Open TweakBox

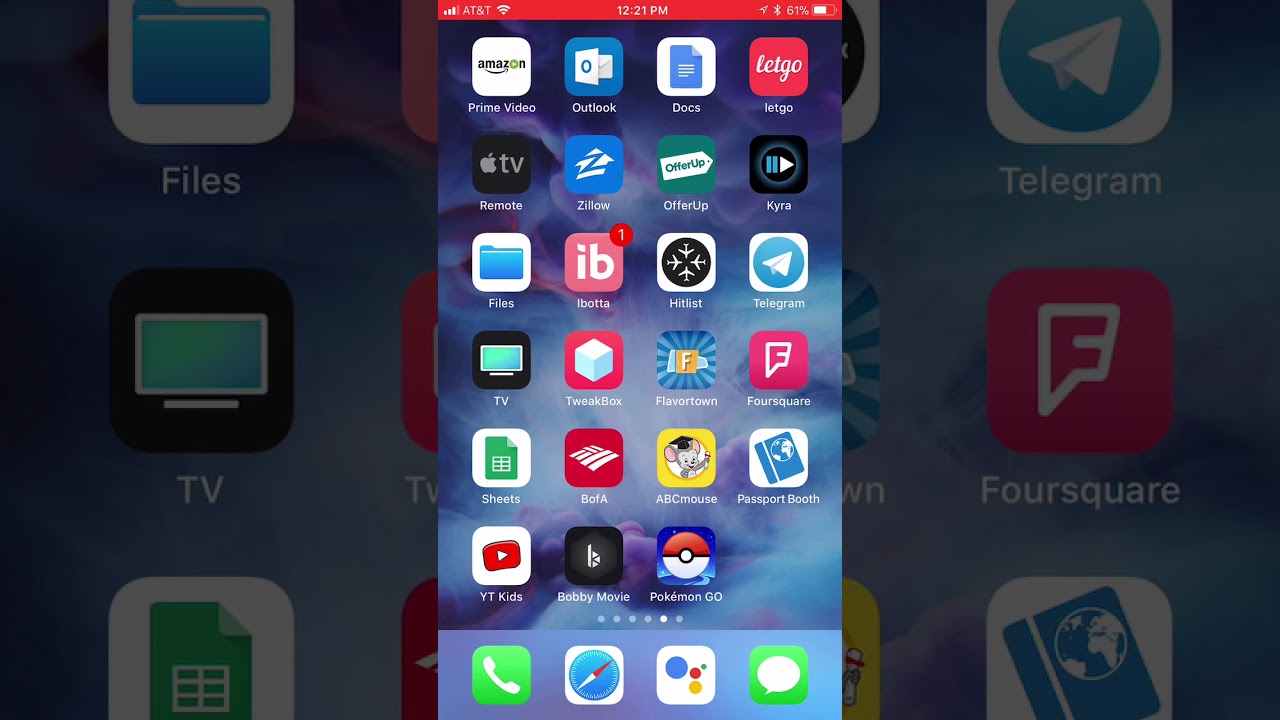594,361
